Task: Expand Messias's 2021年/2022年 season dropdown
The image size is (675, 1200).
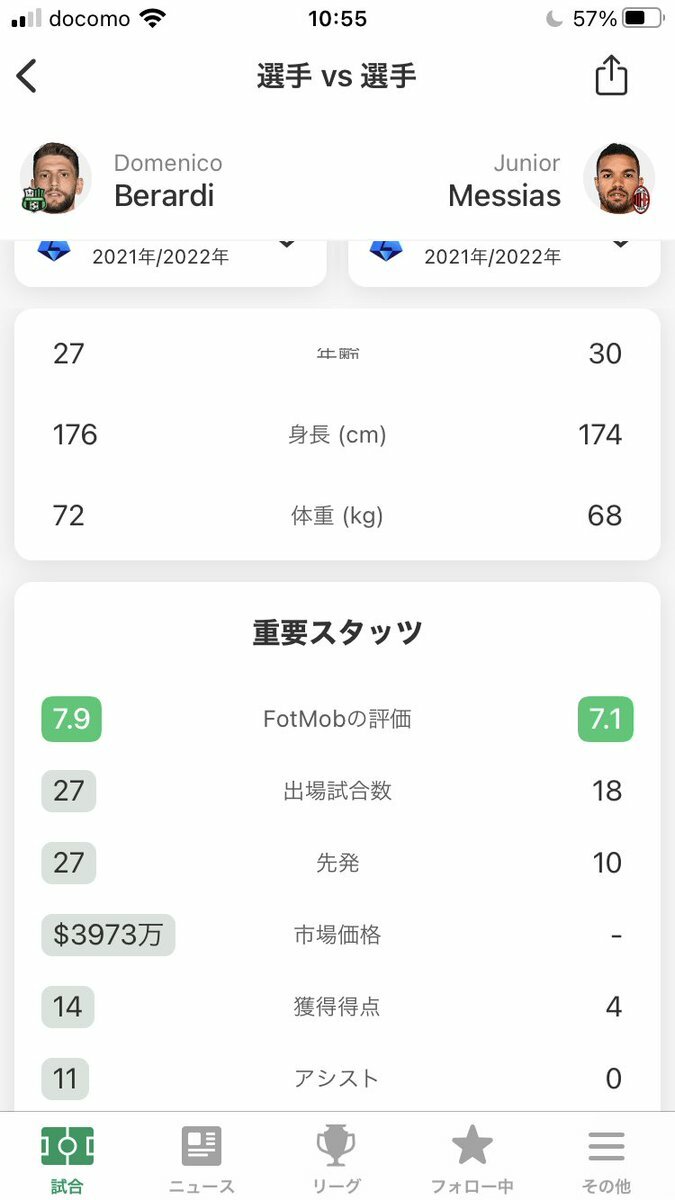Action: tap(504, 256)
